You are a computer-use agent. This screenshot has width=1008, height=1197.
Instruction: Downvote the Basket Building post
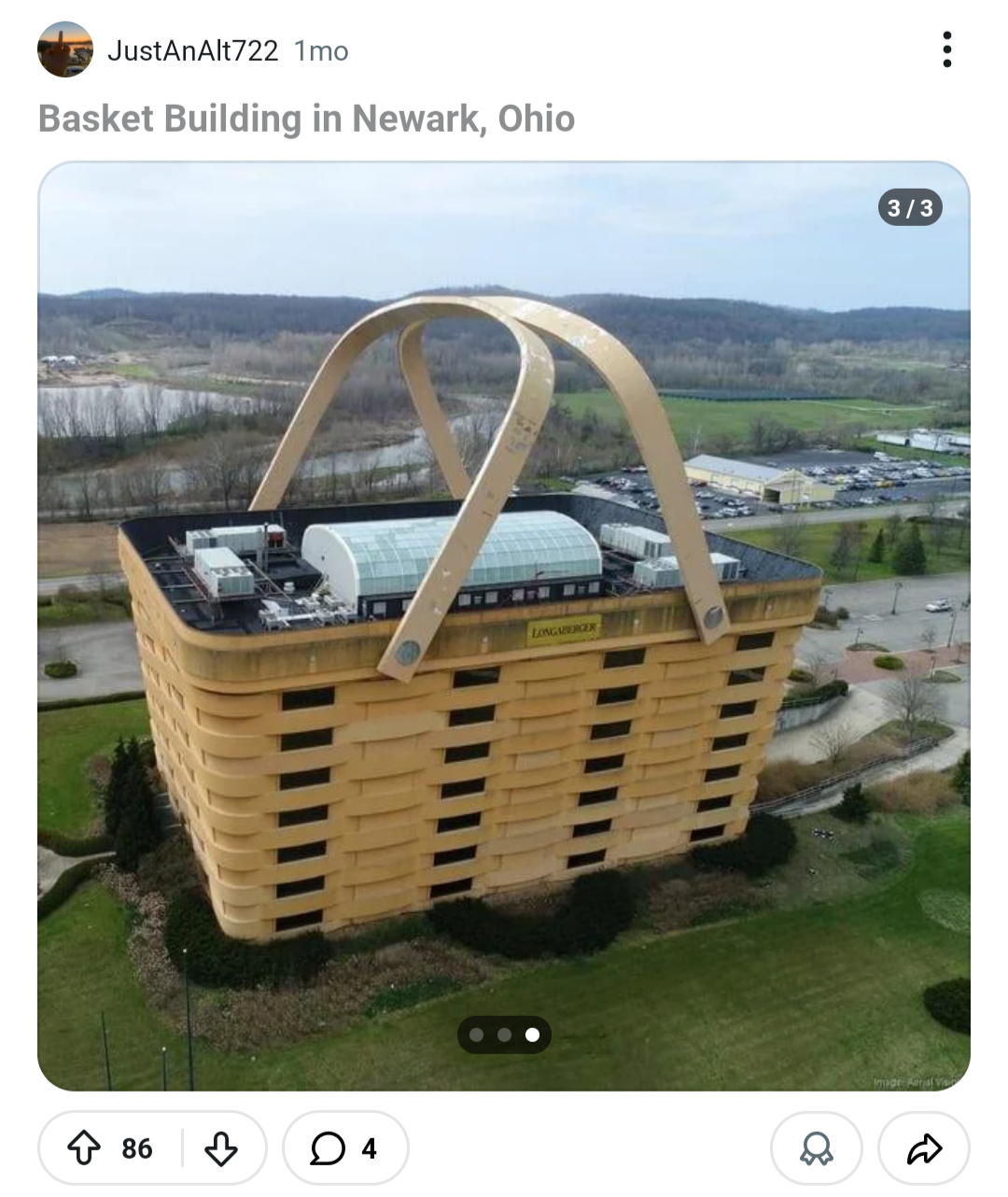(x=220, y=1148)
